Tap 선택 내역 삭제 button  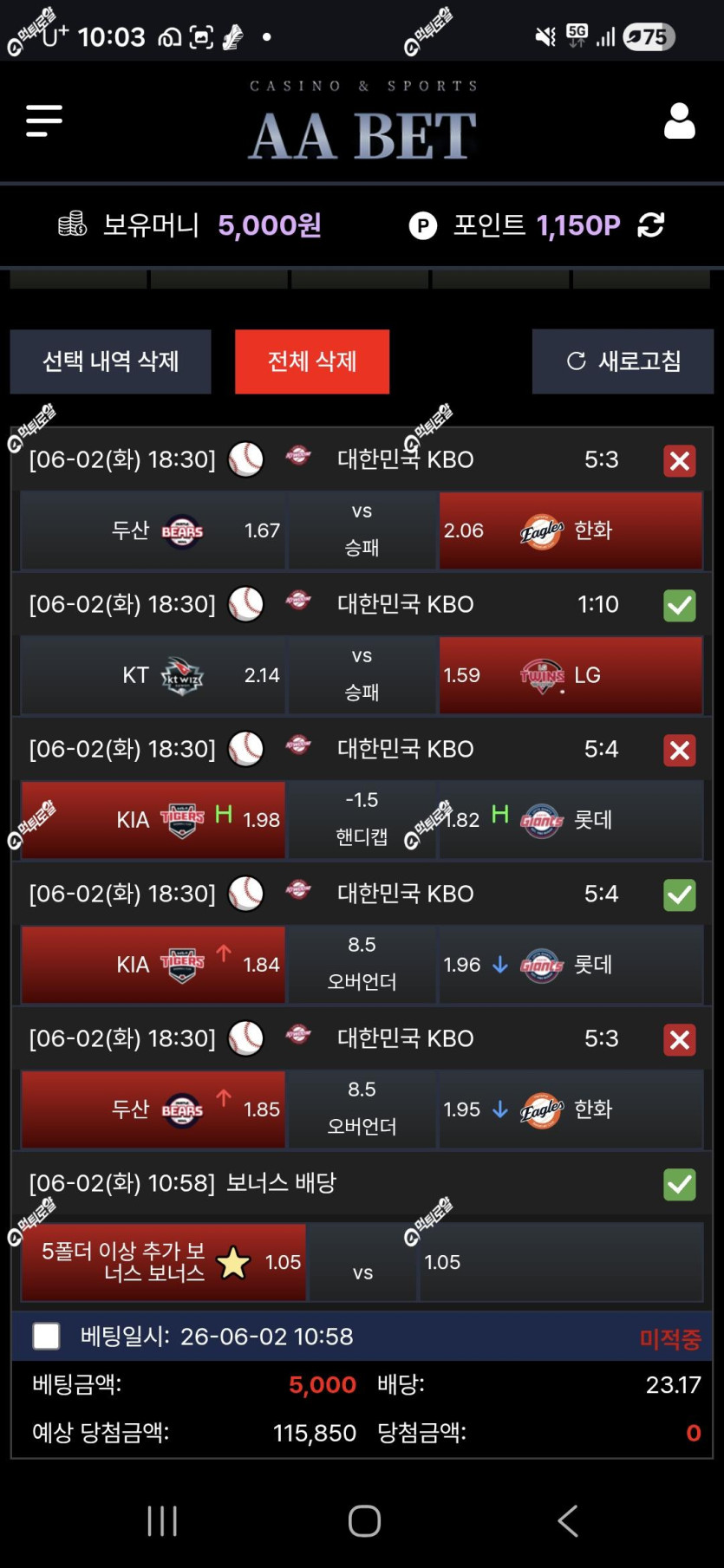[x=111, y=361]
